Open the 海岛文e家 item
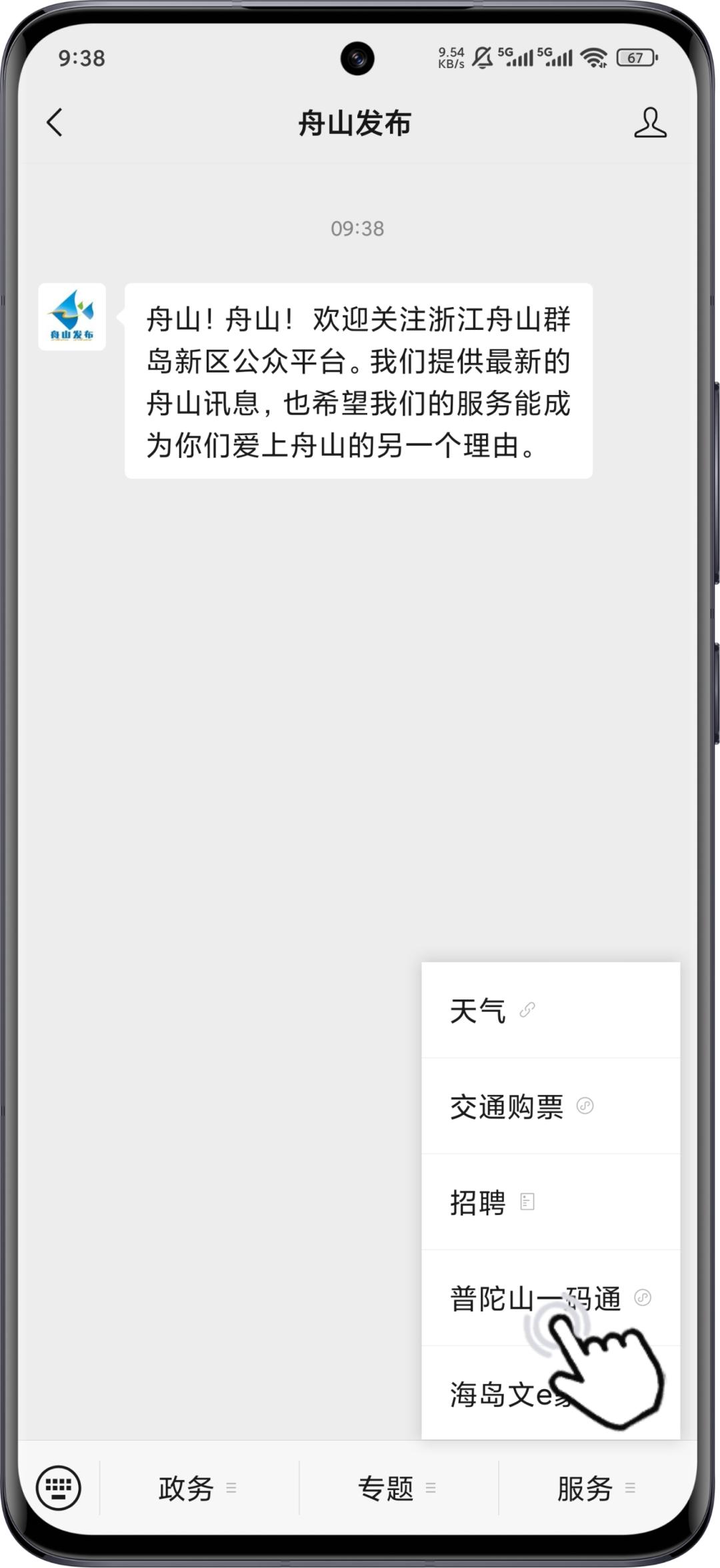 point(551,1393)
